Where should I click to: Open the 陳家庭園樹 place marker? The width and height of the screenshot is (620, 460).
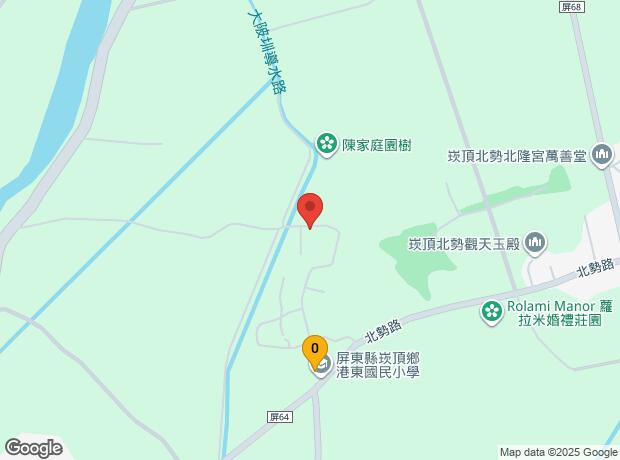[x=327, y=144]
